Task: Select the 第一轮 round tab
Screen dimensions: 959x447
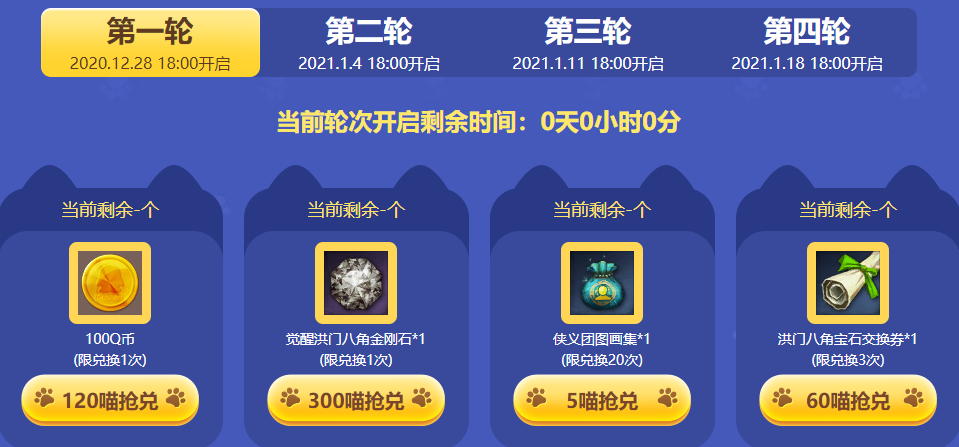Action: 150,43
